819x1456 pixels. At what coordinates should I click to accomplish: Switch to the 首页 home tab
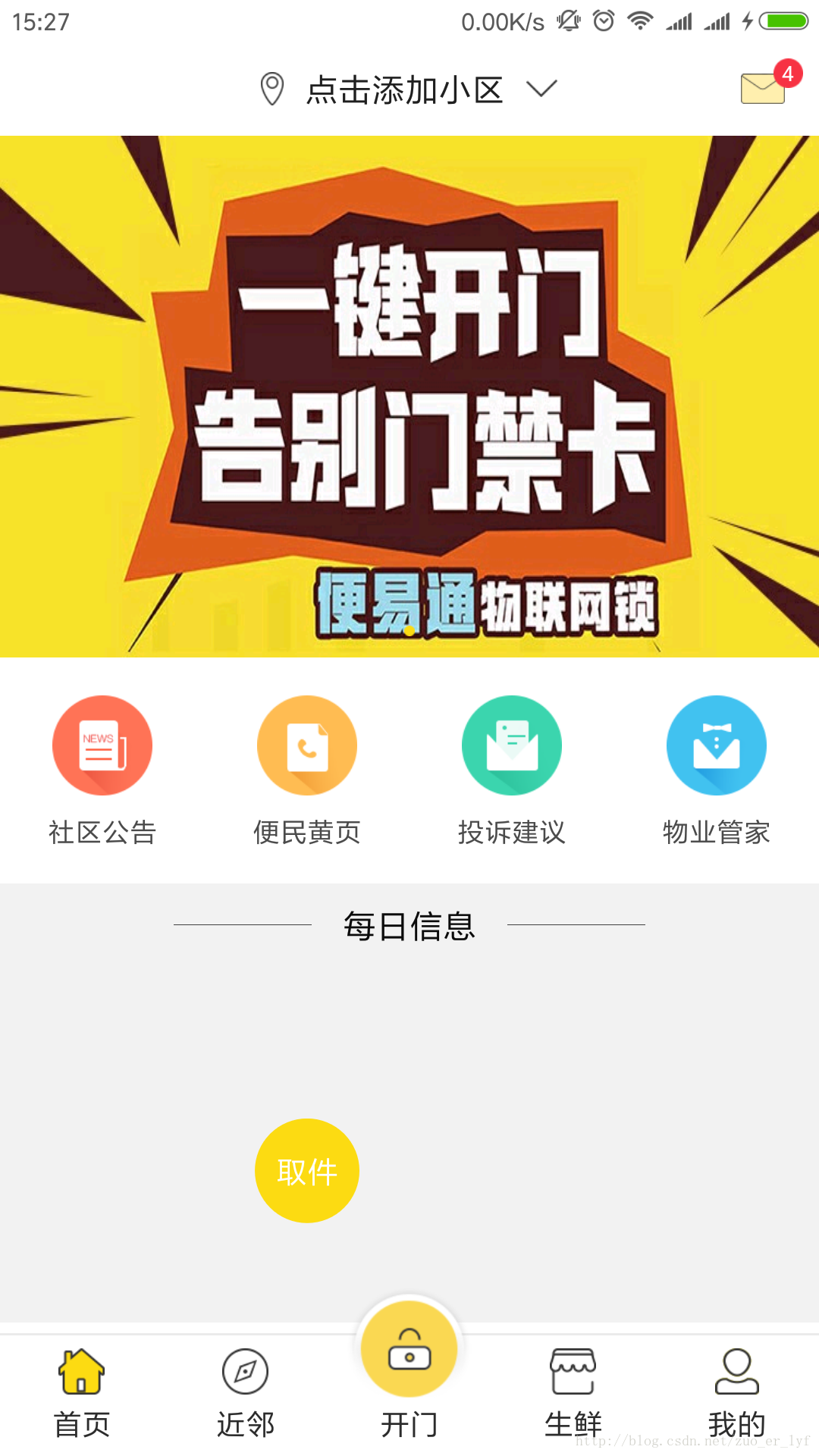82,1392
